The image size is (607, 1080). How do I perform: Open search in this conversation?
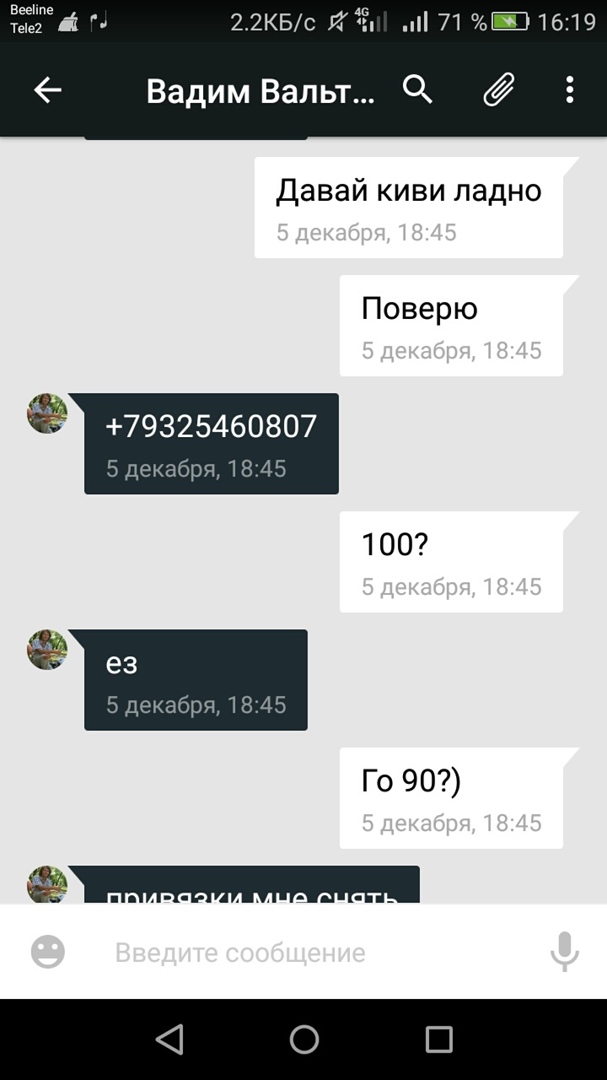click(417, 90)
